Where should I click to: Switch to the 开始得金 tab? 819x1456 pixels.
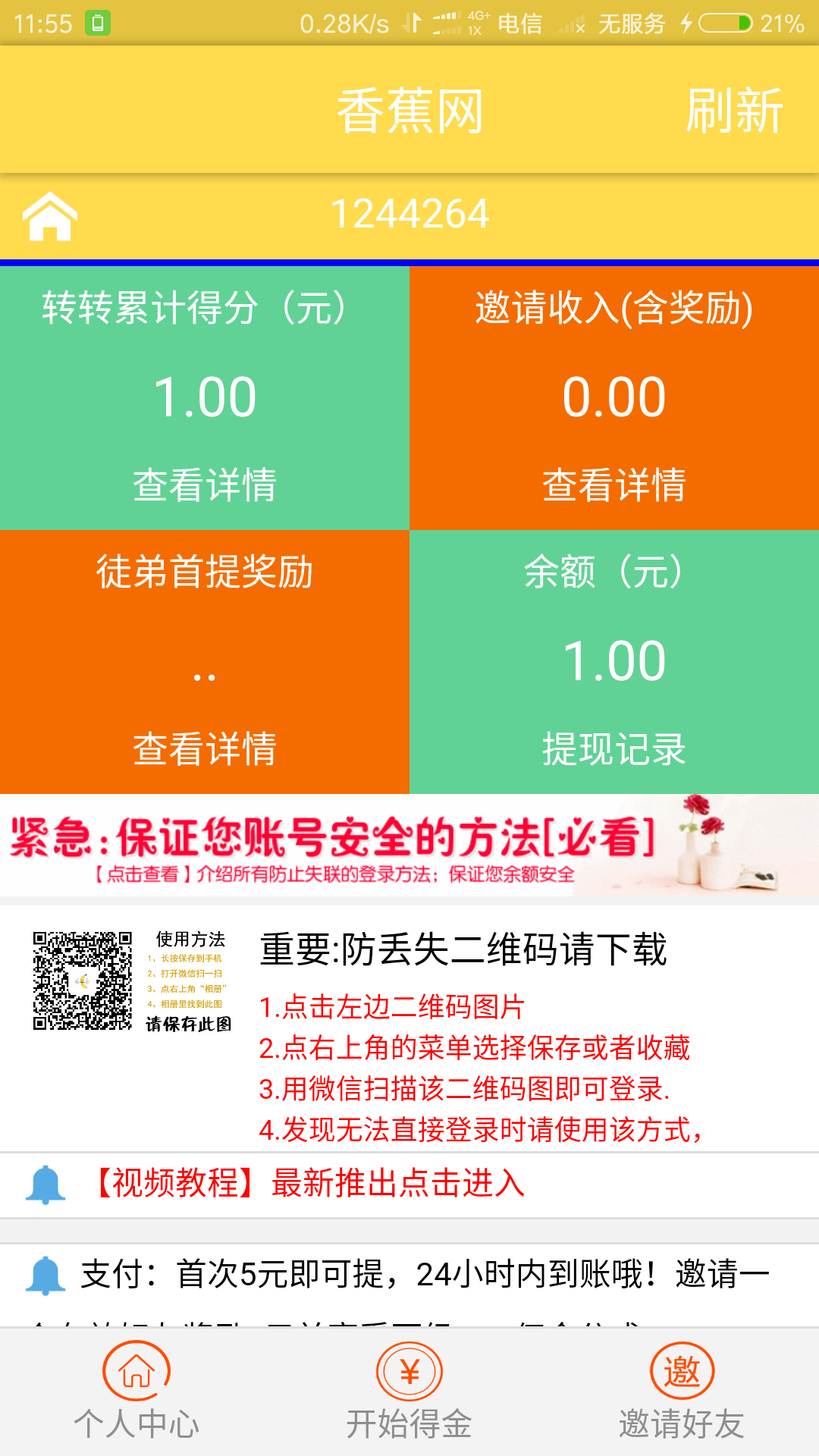[409, 1392]
